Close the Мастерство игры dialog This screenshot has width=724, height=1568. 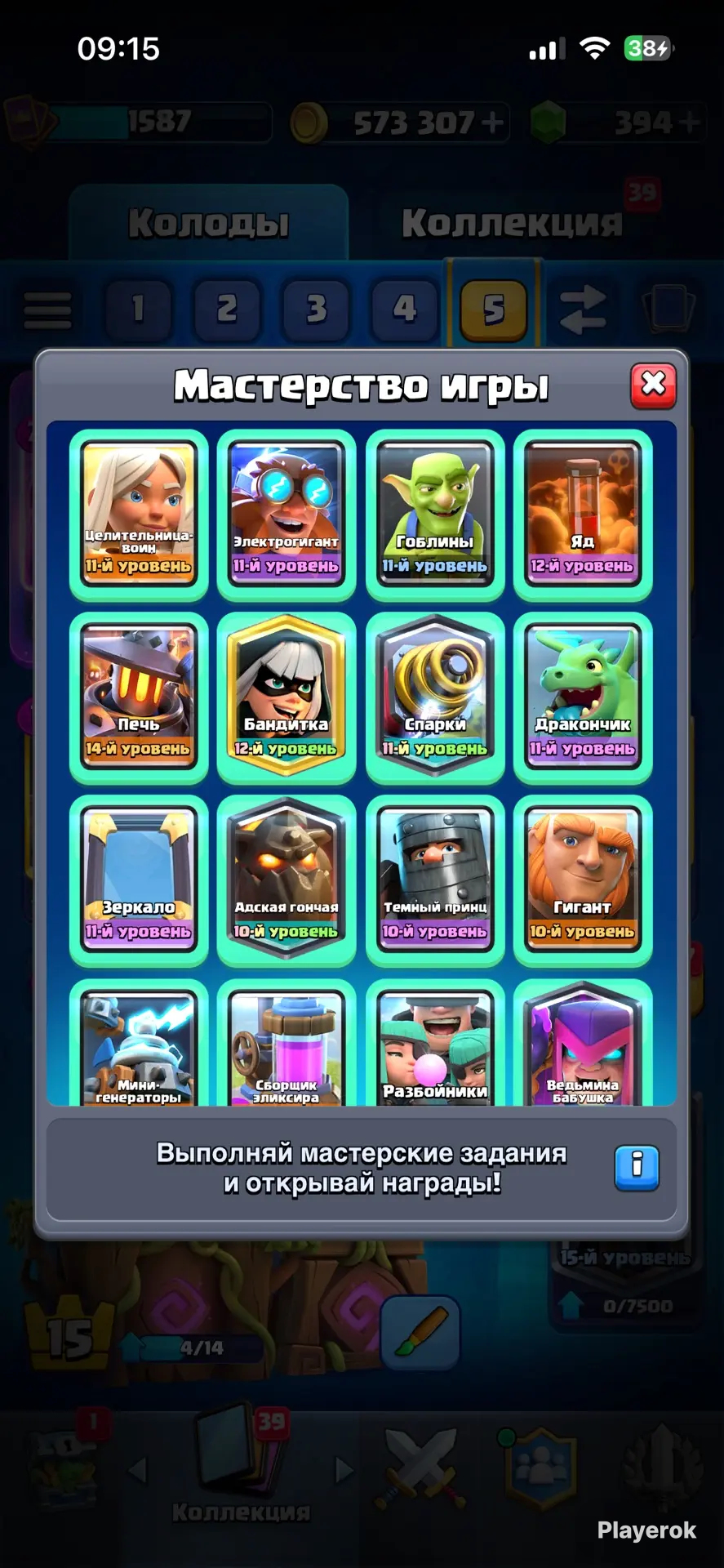coord(654,385)
